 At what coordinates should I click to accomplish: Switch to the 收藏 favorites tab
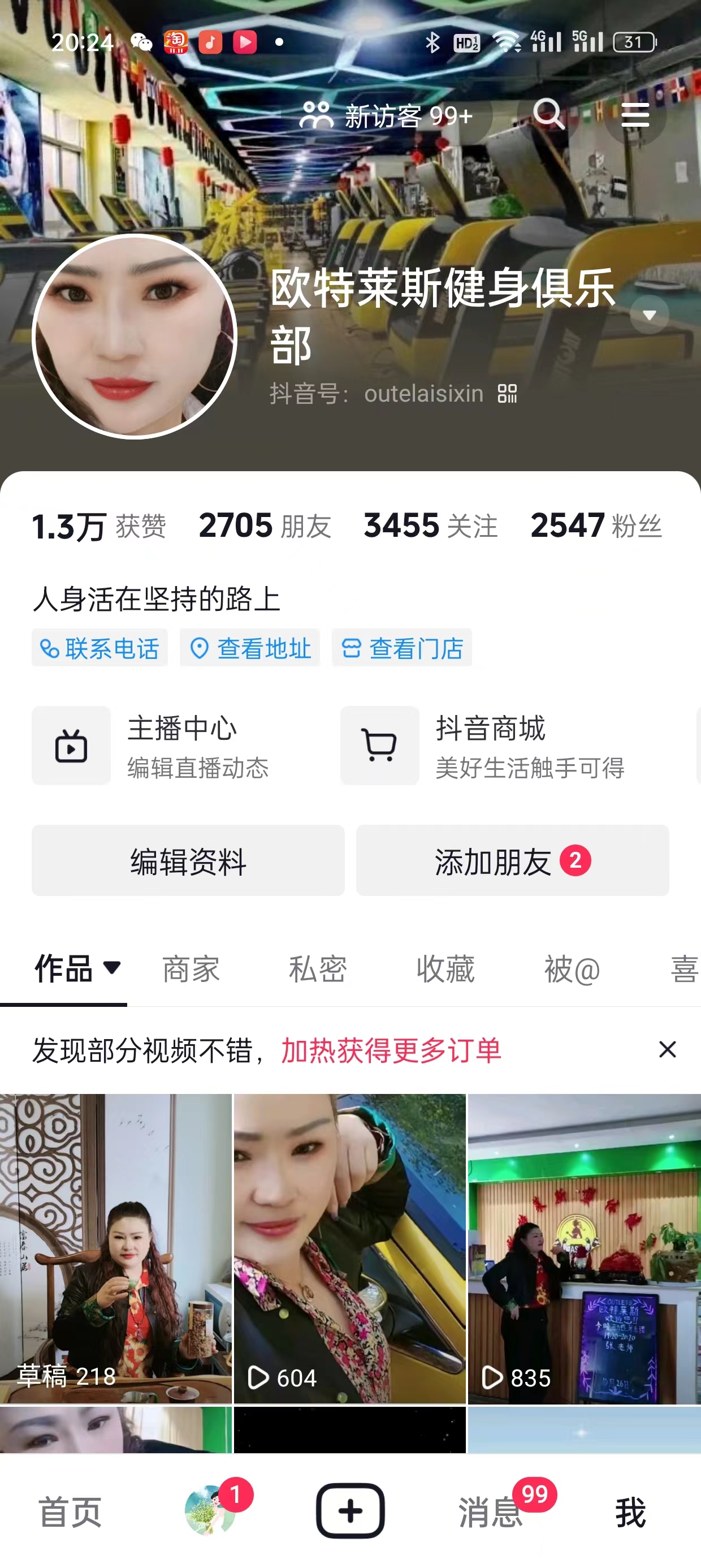[x=445, y=969]
